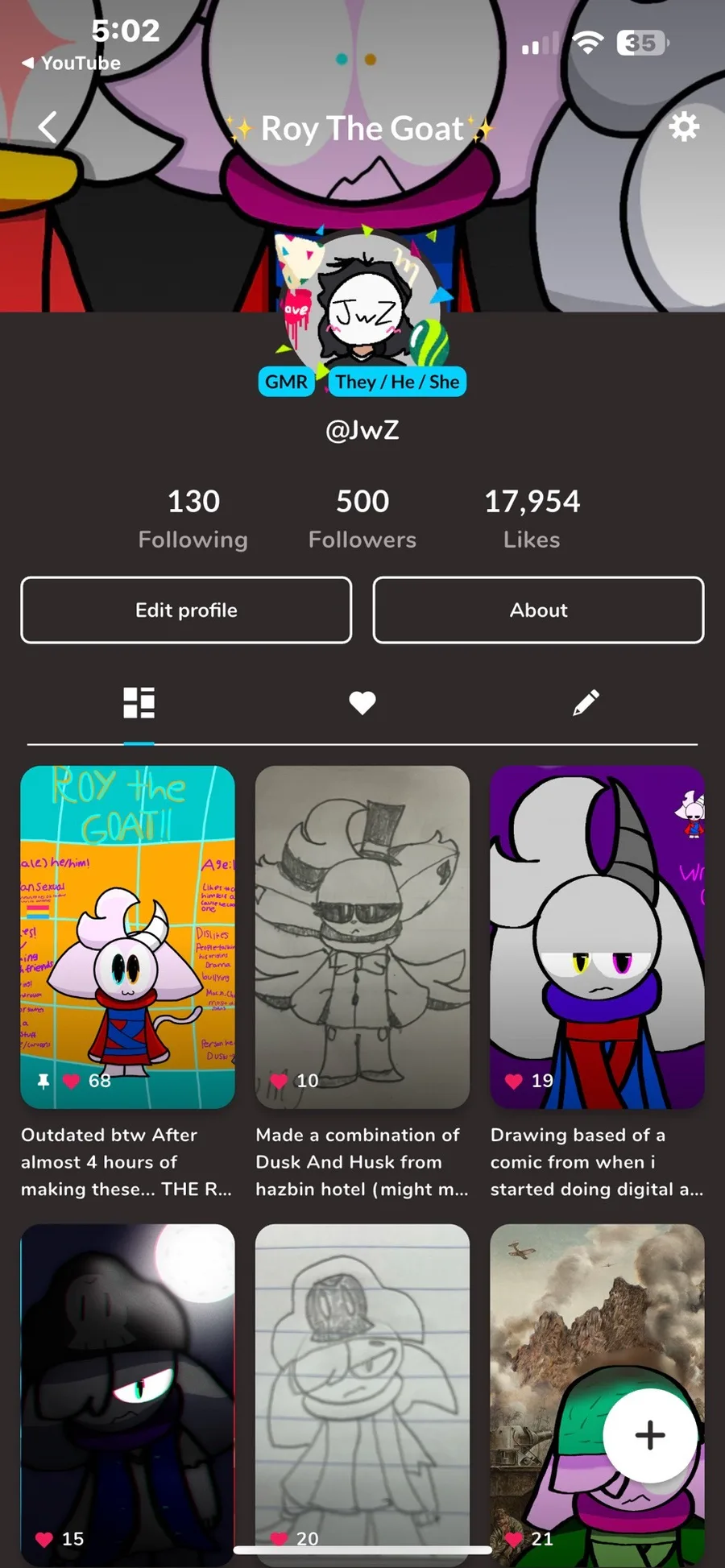Open the Dusk and Husk combination sketch

(x=362, y=936)
